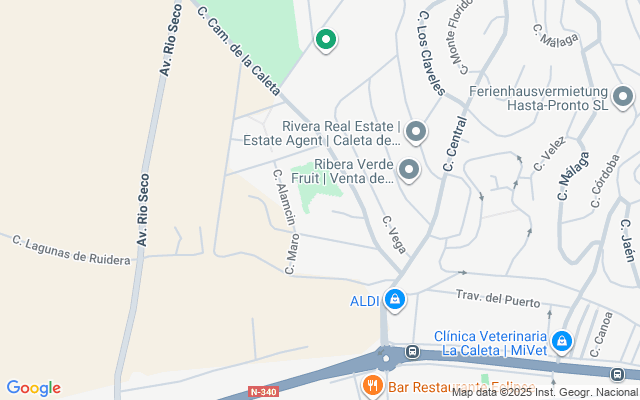Open the Rivera Real Estate map pin
Viewport: 640px width, 400px height.
416,132
